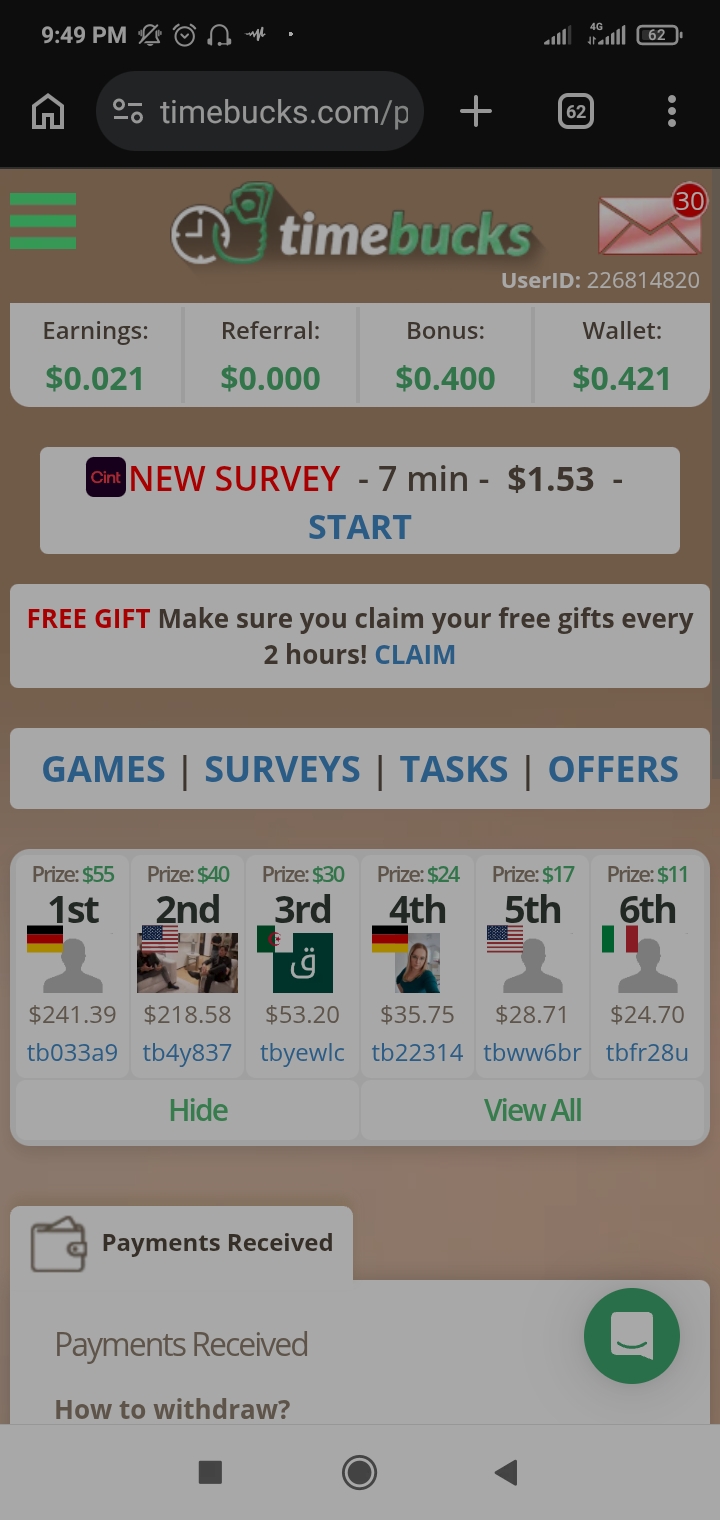Screen dimensions: 720x1520
Task: Open user tb033a9 profile
Action: click(x=72, y=1052)
